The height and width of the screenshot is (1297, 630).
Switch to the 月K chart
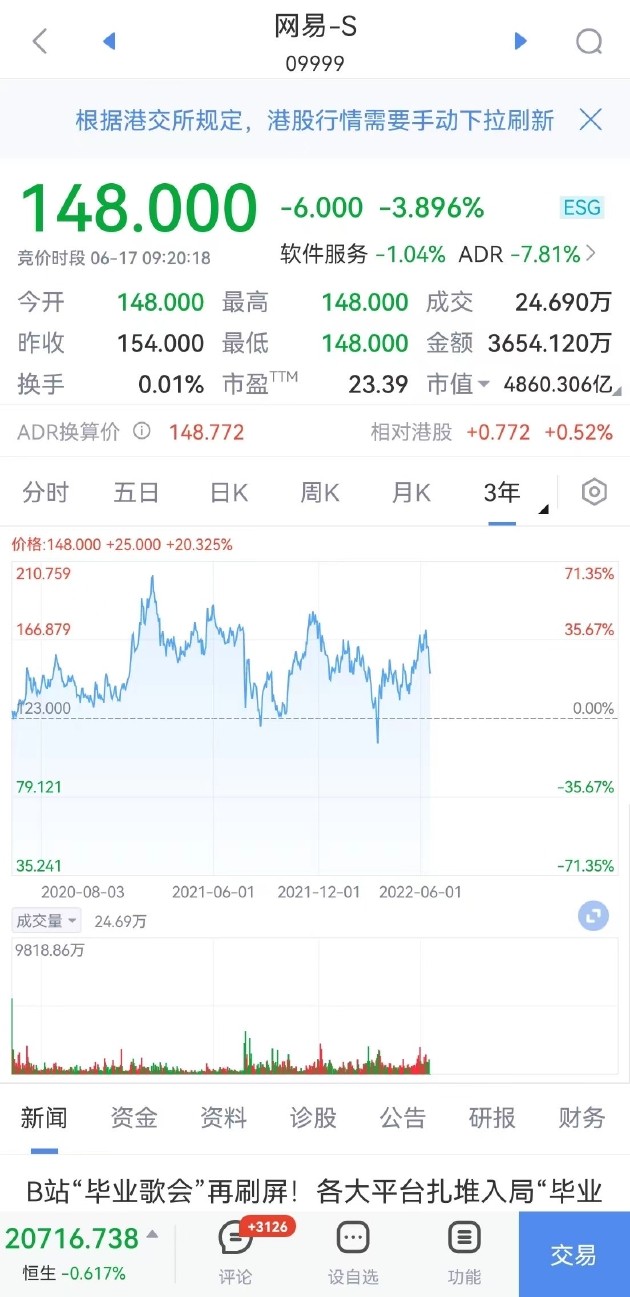click(411, 492)
